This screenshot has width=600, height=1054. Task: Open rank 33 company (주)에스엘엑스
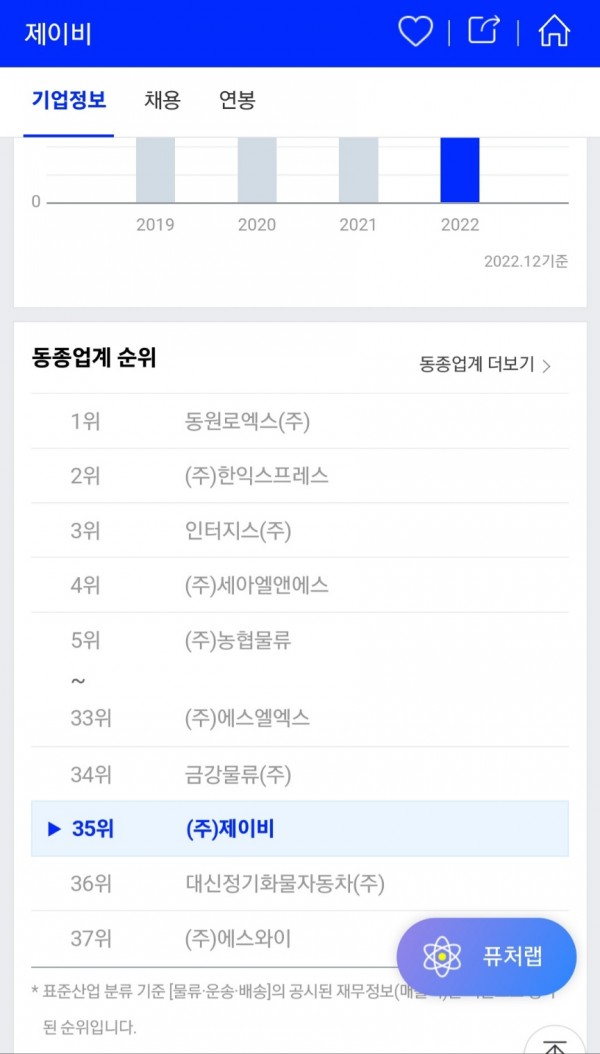(x=300, y=719)
